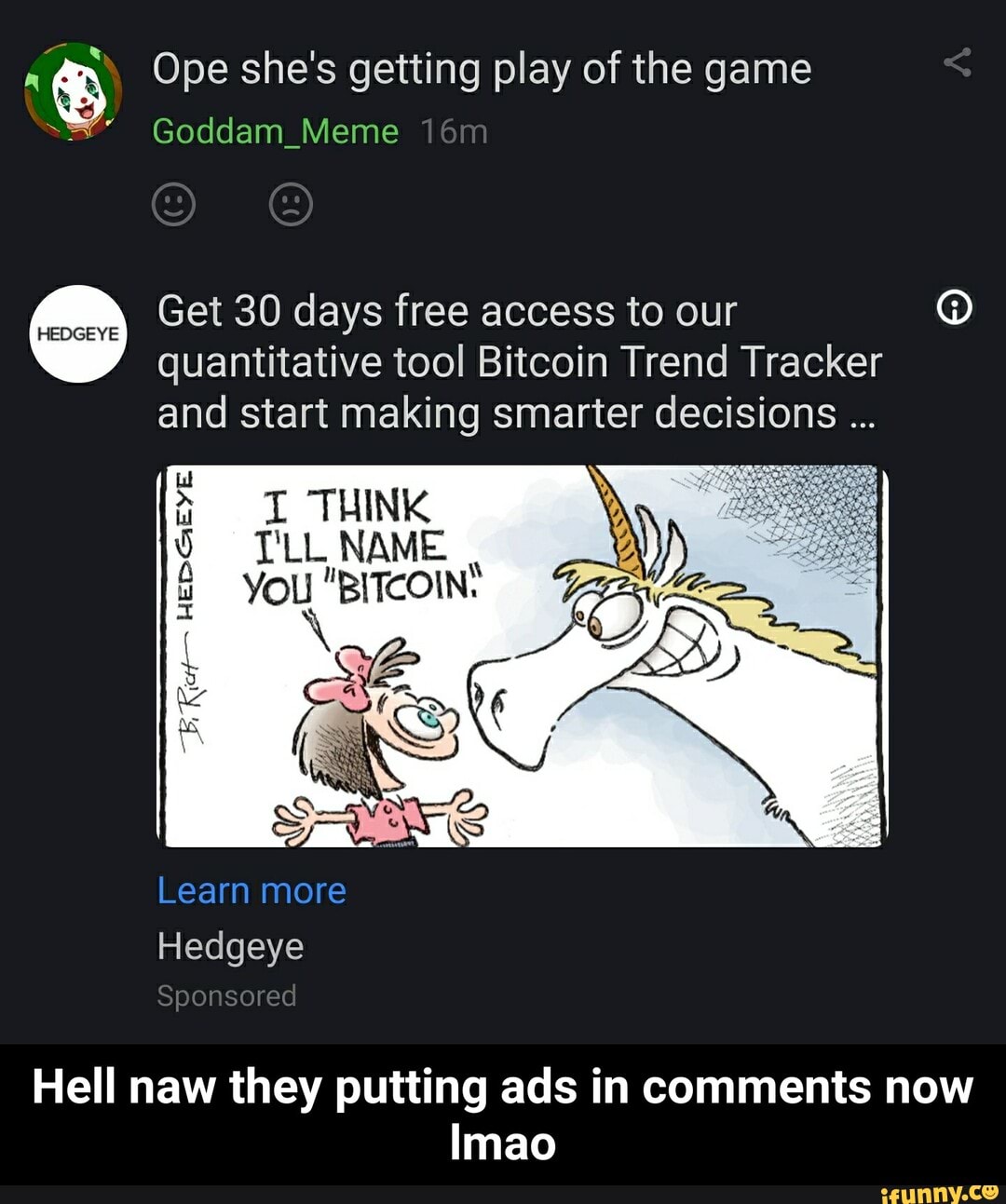Tap Learn more on the Hedgeye ad
The height and width of the screenshot is (1204, 1006).
(251, 890)
